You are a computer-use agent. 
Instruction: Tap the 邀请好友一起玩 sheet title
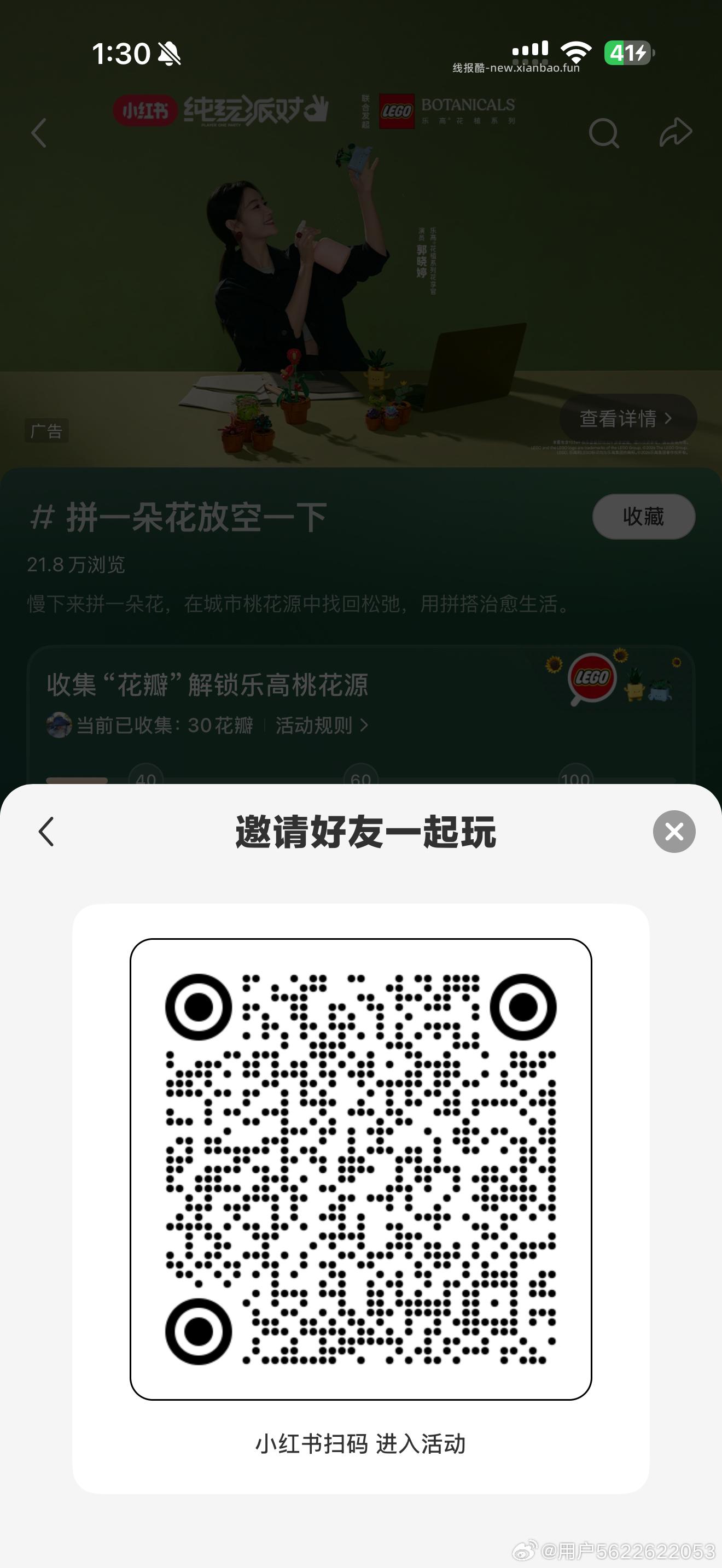click(x=366, y=833)
